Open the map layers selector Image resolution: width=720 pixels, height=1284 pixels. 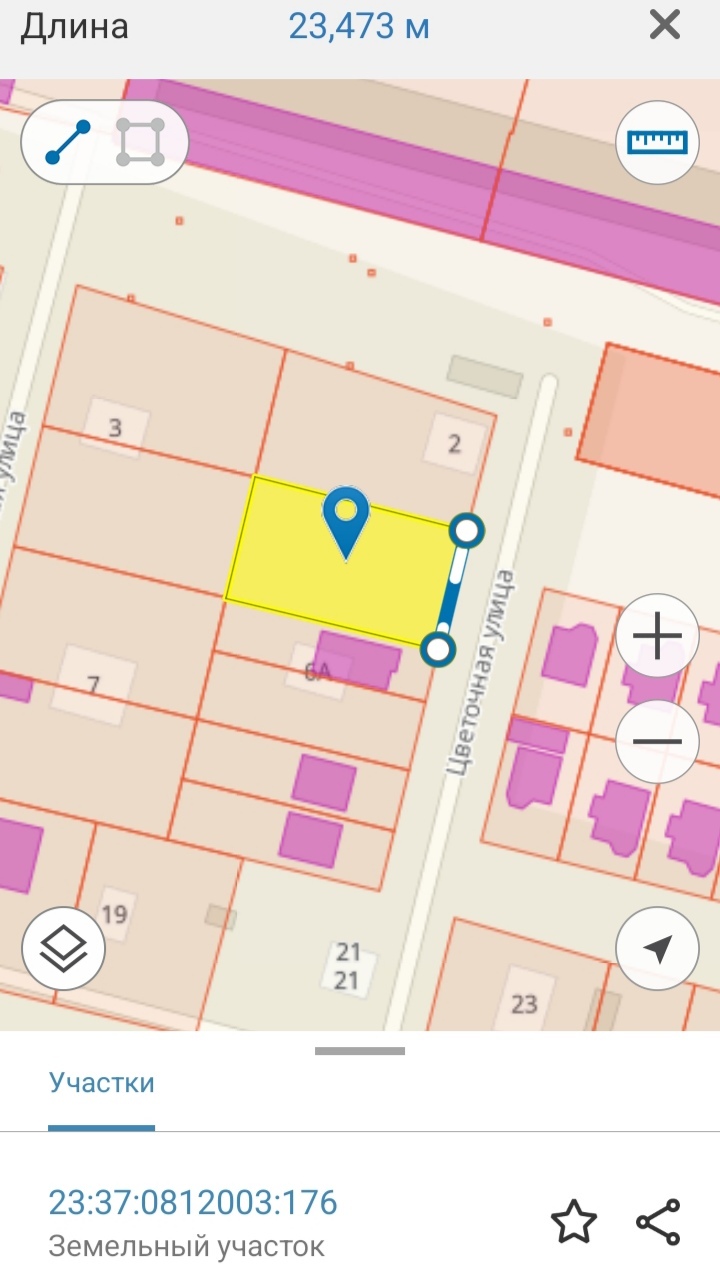(x=63, y=949)
